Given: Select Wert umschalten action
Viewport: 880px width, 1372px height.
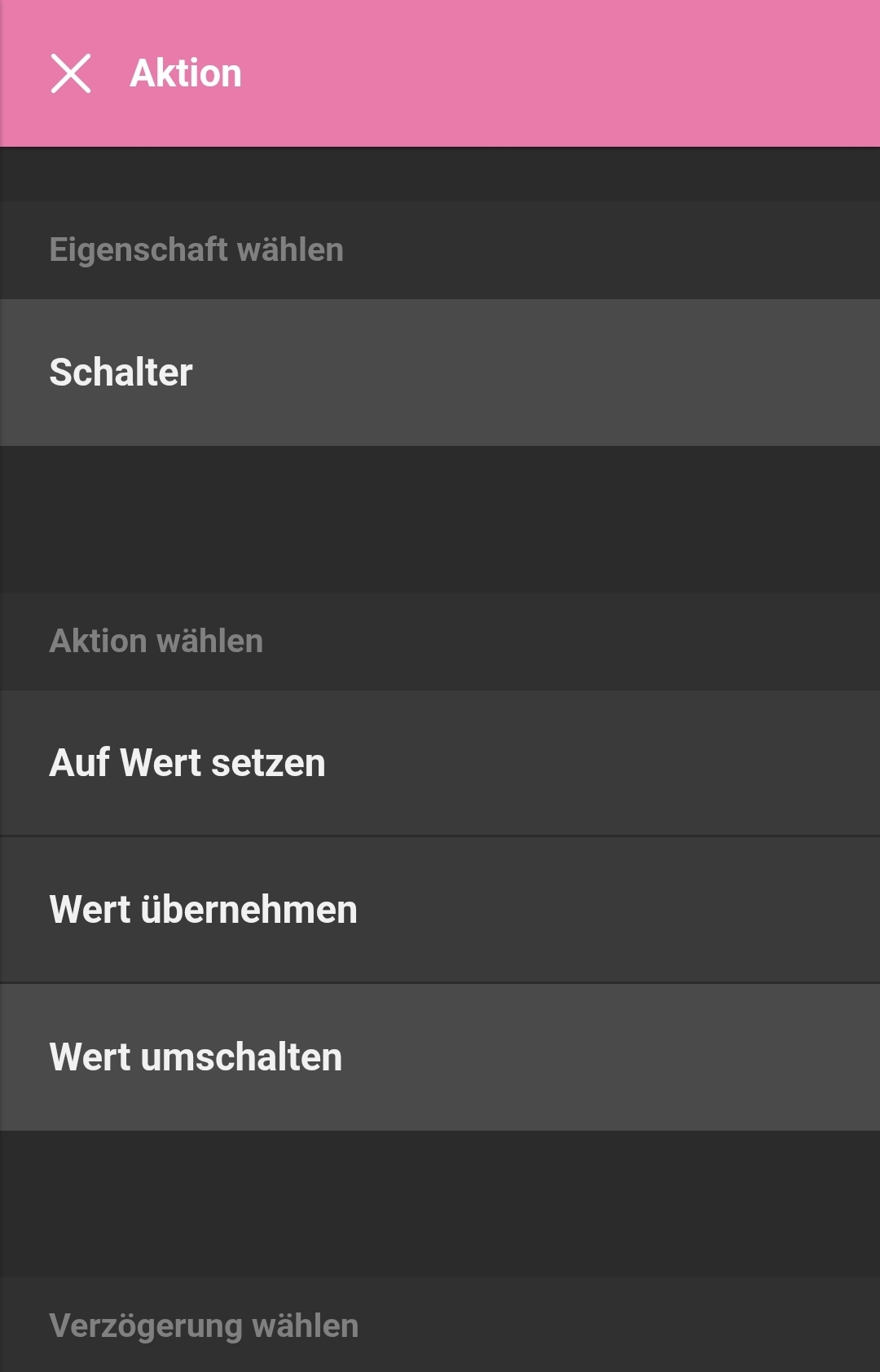Looking at the screenshot, I should click(x=440, y=1057).
